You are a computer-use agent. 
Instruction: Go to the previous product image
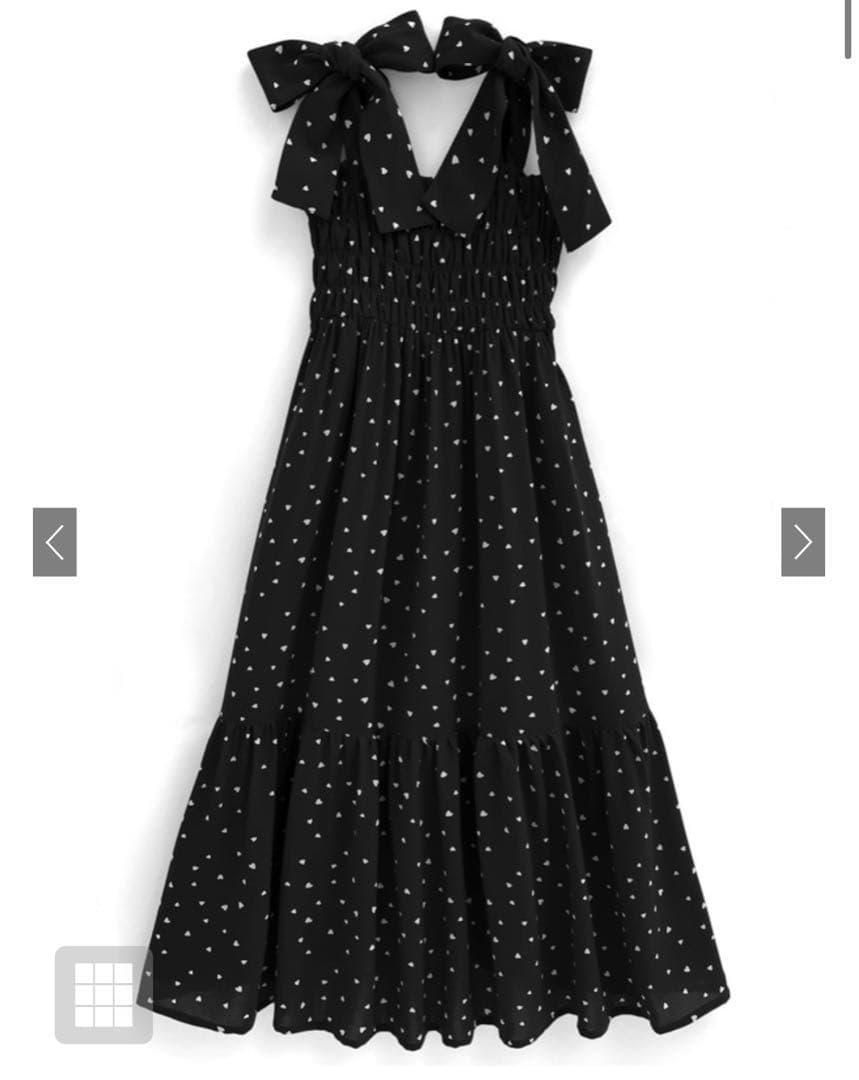55,542
